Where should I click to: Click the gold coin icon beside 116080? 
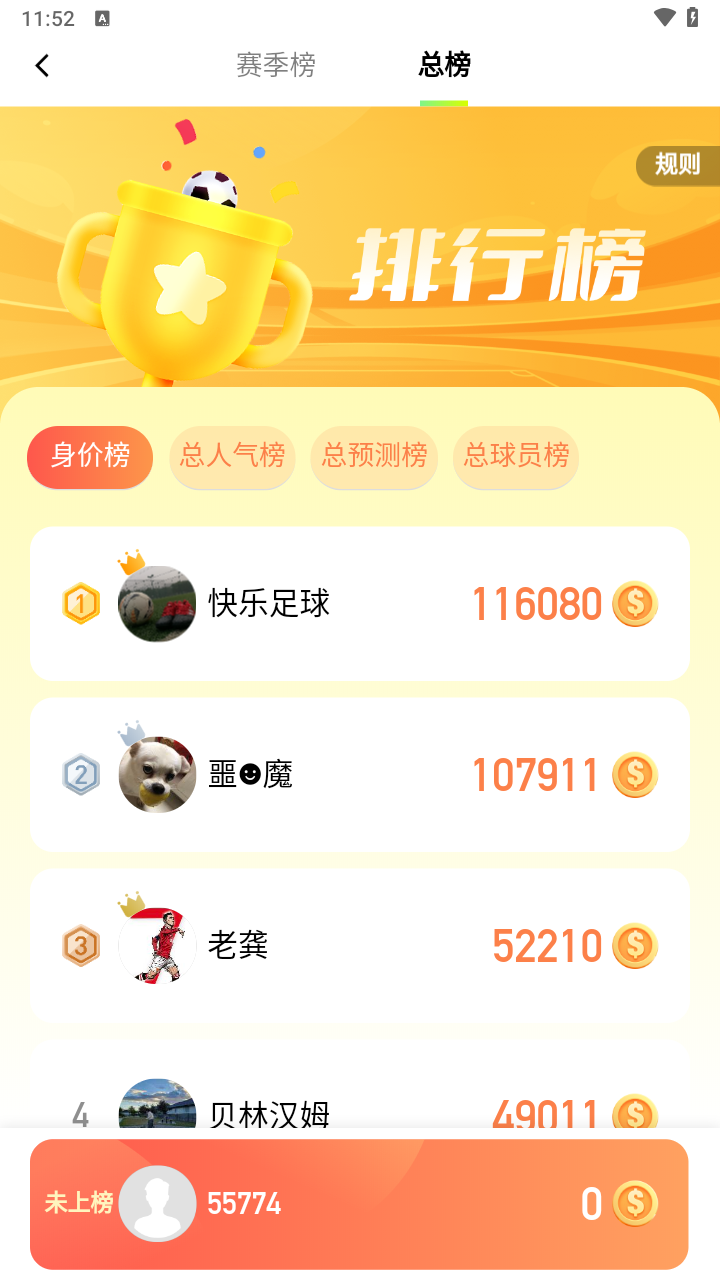click(x=635, y=603)
